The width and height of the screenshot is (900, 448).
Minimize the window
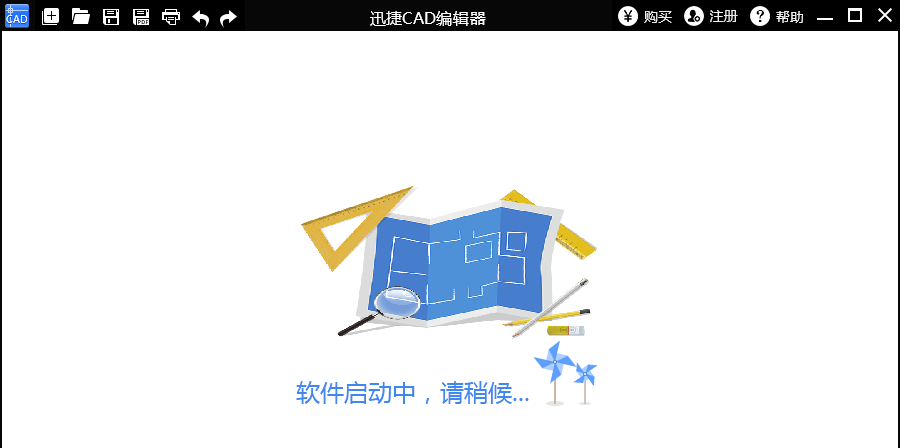coord(825,17)
